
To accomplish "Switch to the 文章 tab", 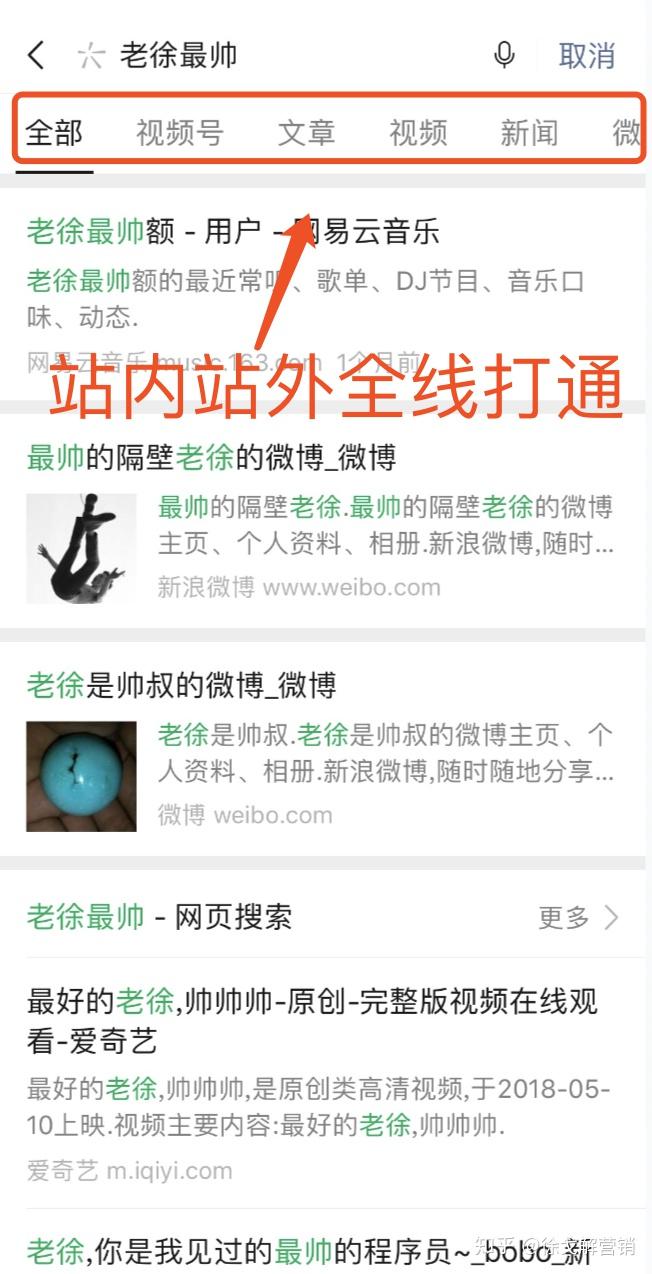I will 306,132.
